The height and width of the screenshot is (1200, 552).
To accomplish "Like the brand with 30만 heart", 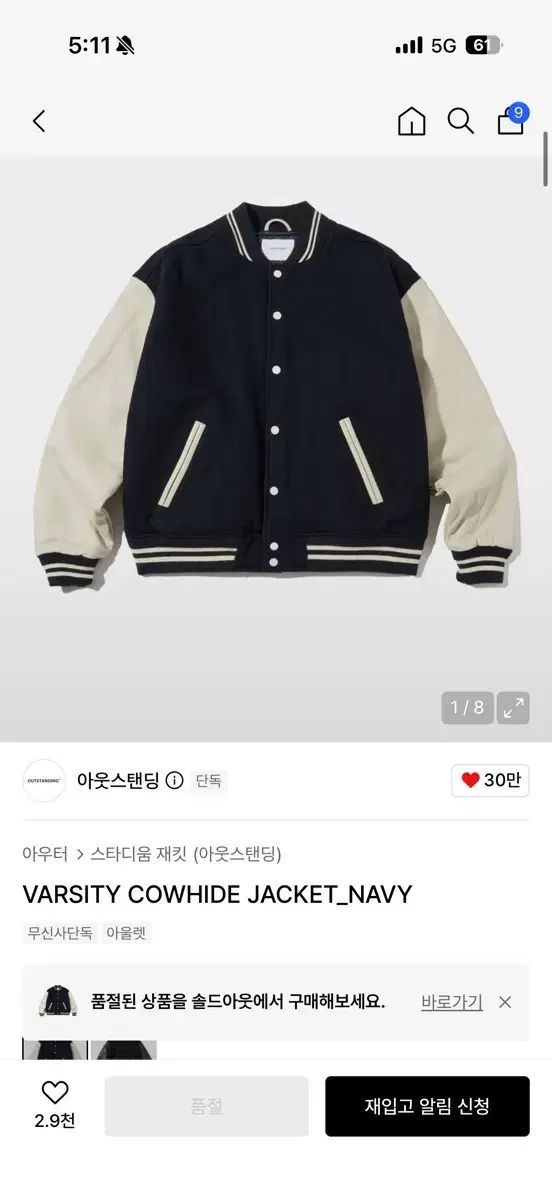I will click(x=490, y=780).
